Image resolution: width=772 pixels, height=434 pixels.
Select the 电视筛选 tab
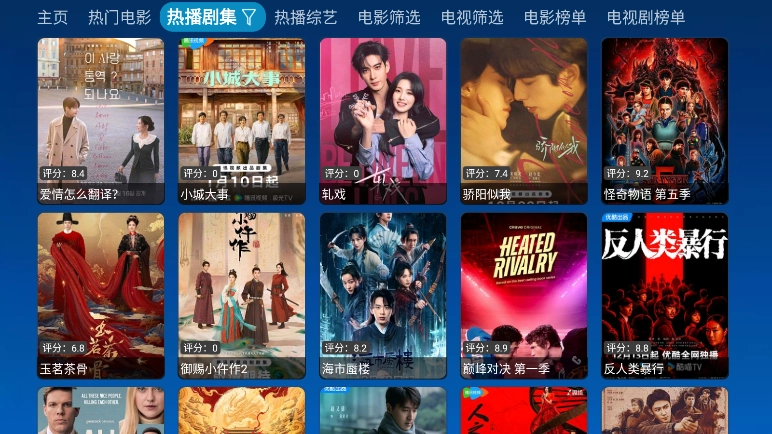click(x=472, y=17)
